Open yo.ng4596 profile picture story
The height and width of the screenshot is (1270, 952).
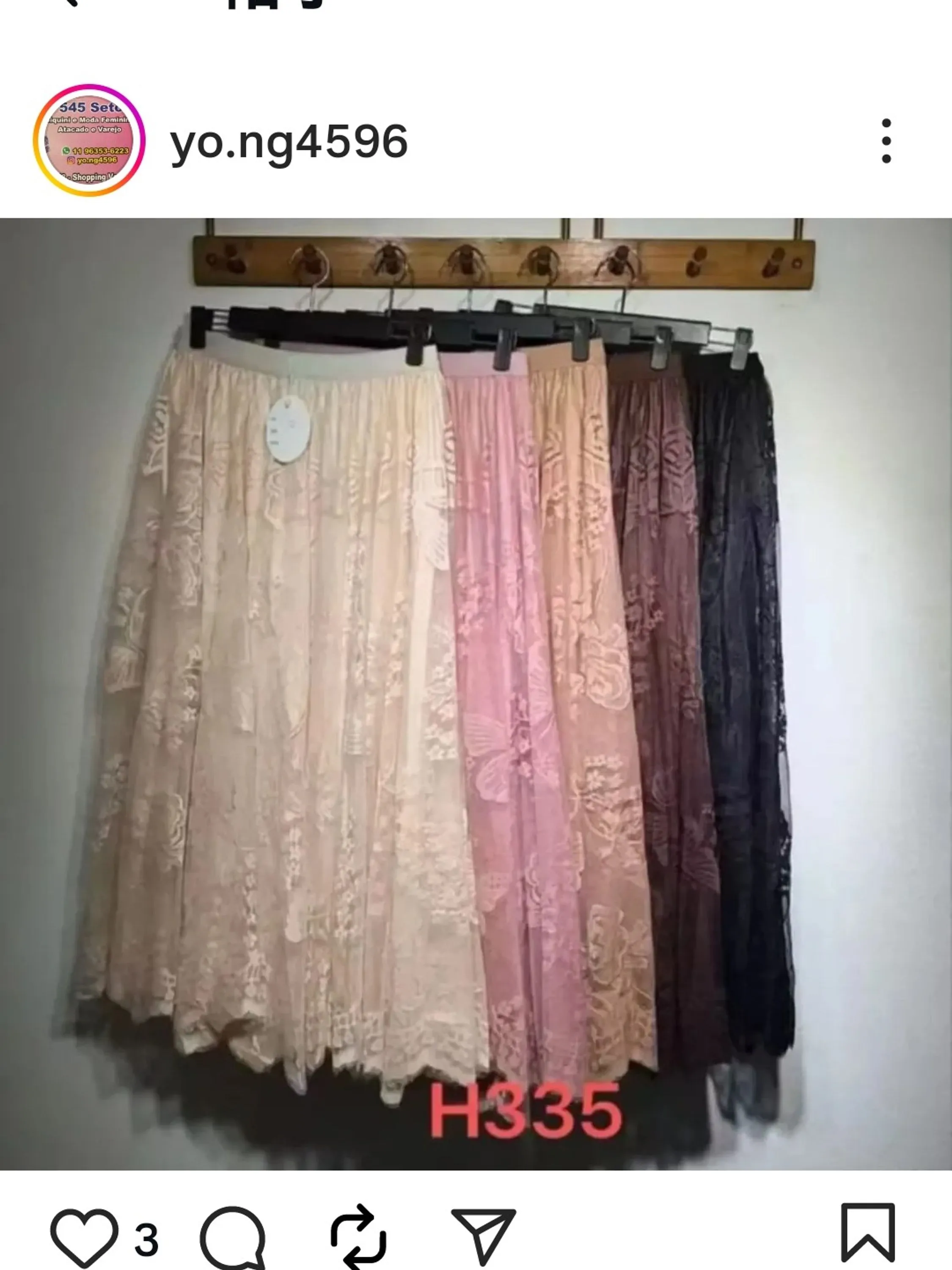89,141
